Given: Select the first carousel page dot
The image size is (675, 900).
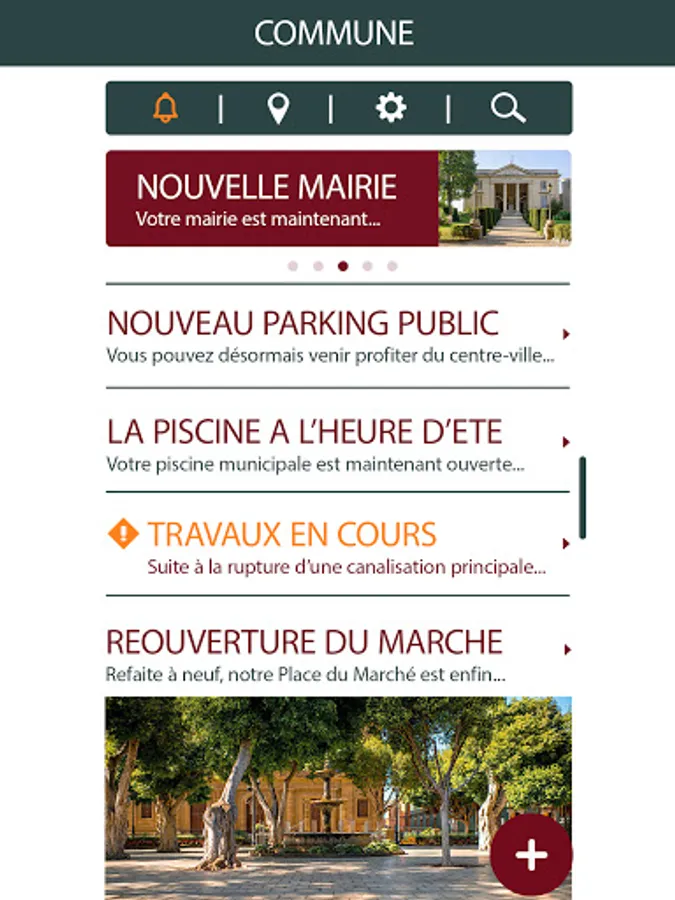Looking at the screenshot, I should [x=293, y=266].
